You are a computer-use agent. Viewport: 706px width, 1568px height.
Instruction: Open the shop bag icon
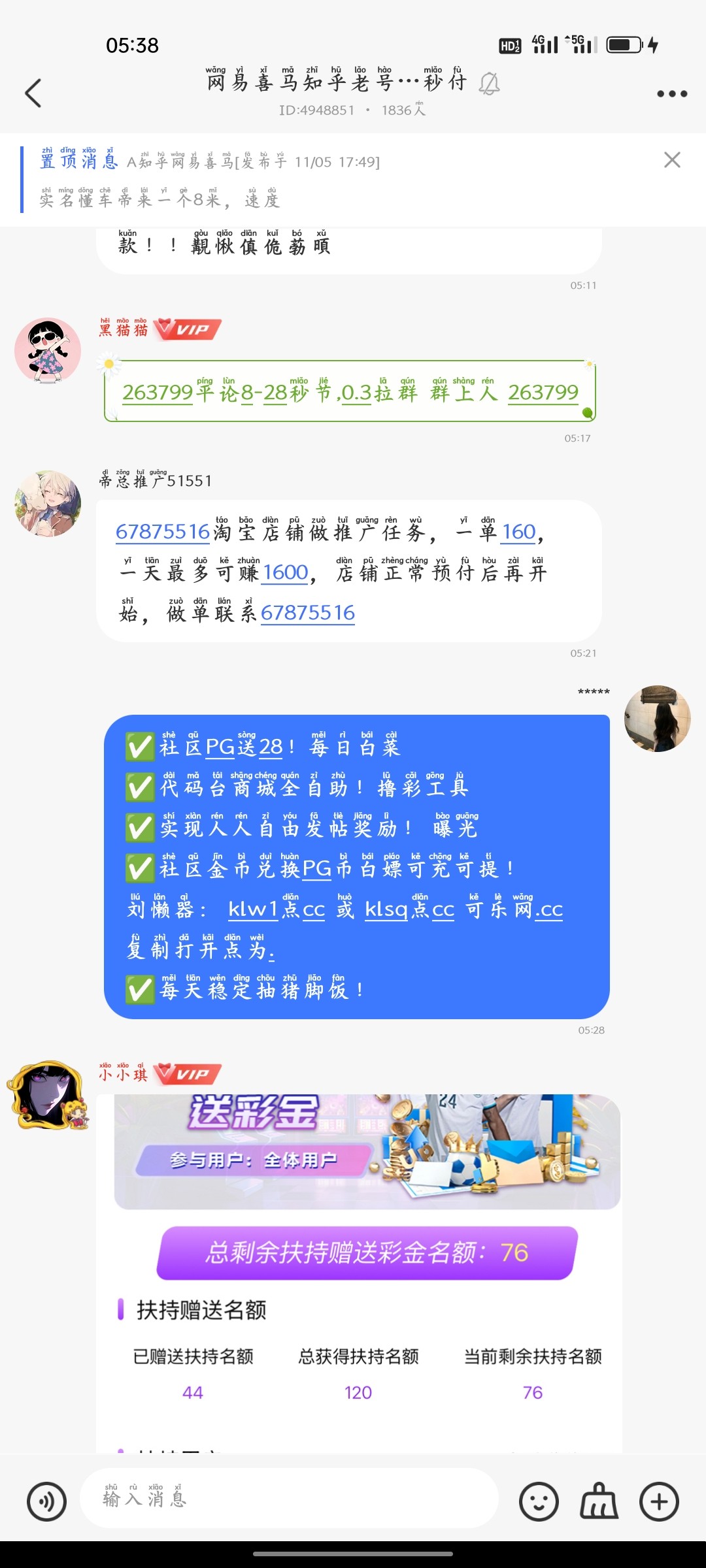point(599,1501)
